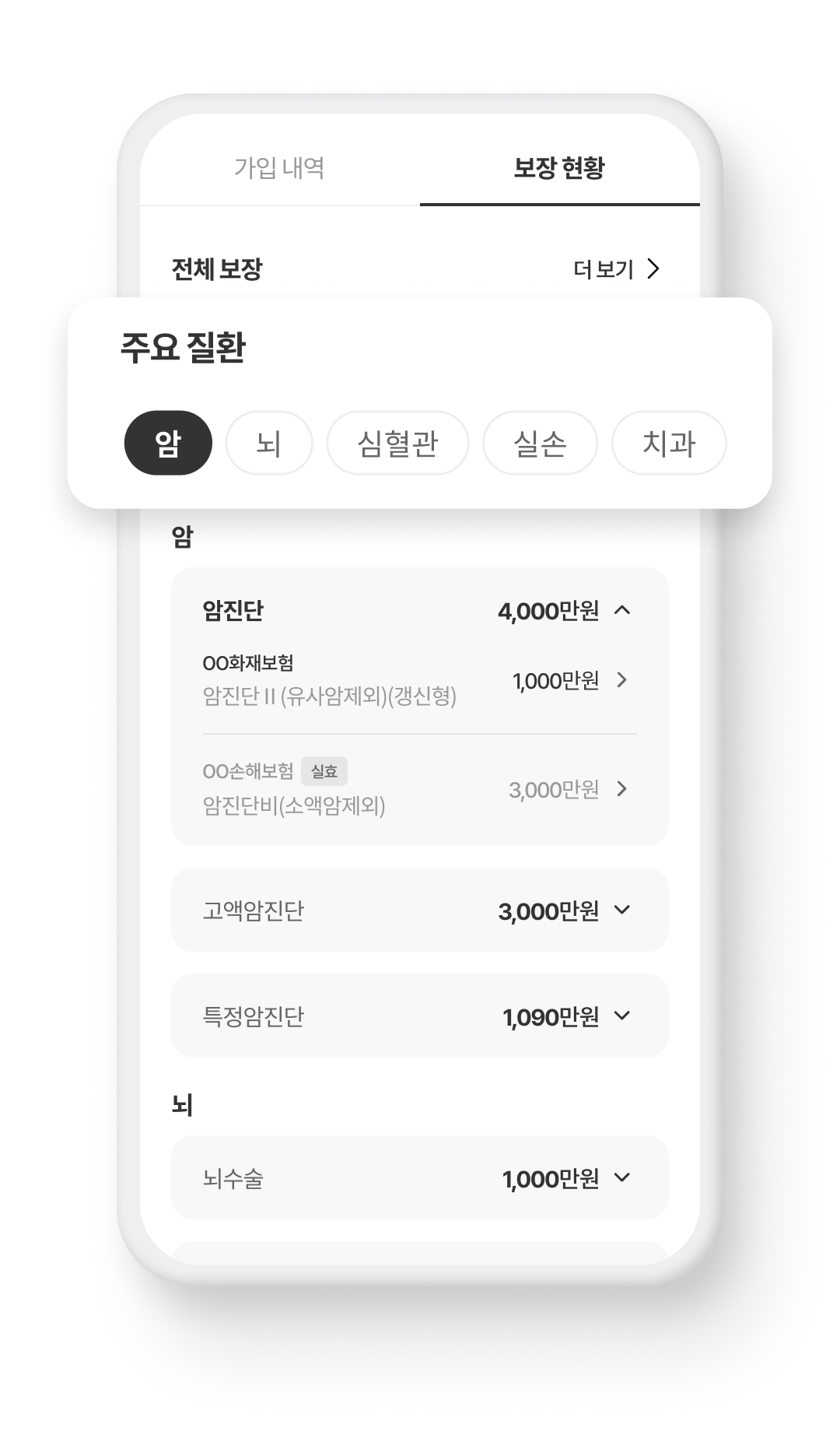Open details for OO화재보험 암진단 II policy

(x=420, y=681)
